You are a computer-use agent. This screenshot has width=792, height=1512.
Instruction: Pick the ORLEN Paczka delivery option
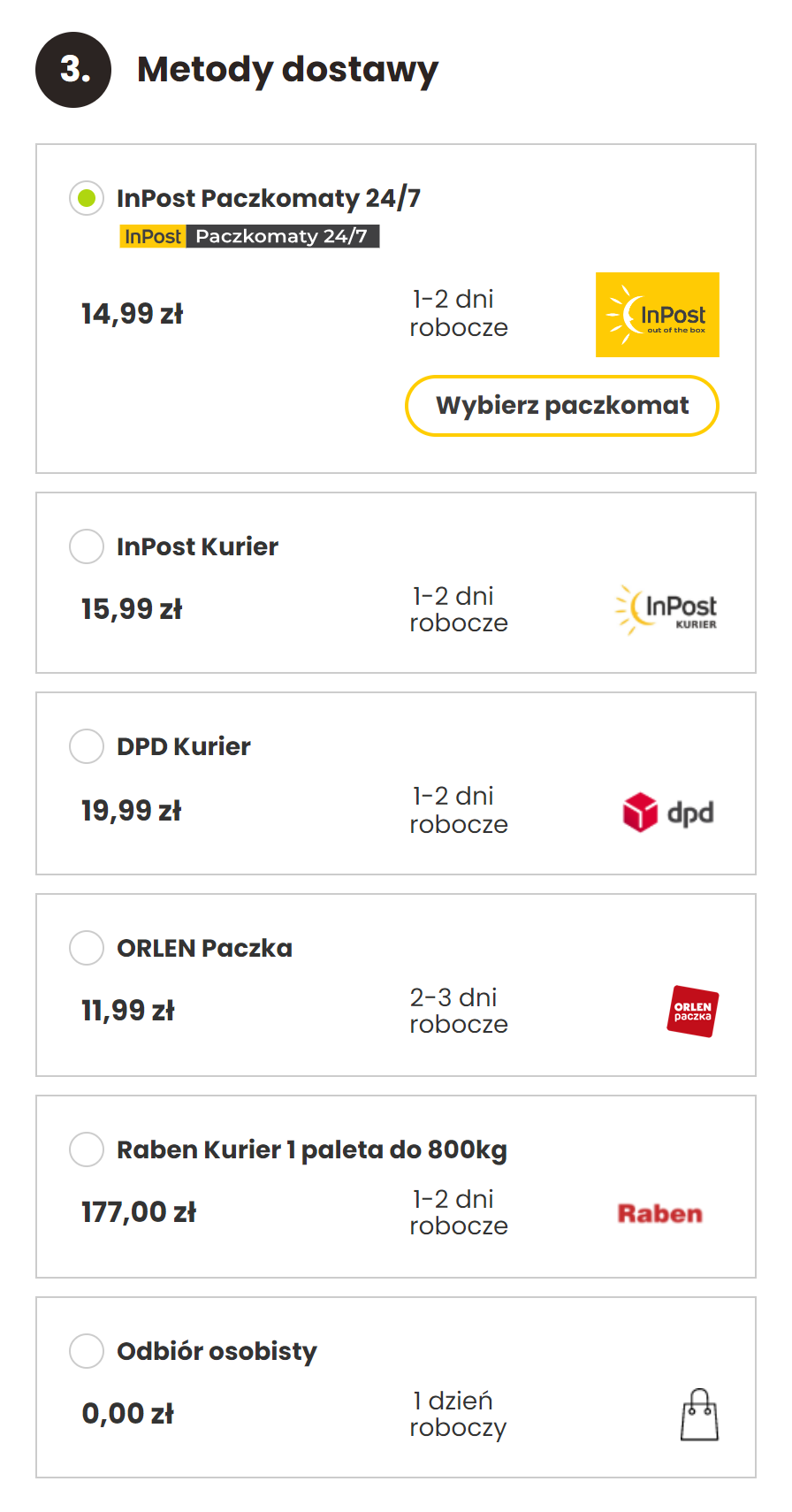[87, 948]
